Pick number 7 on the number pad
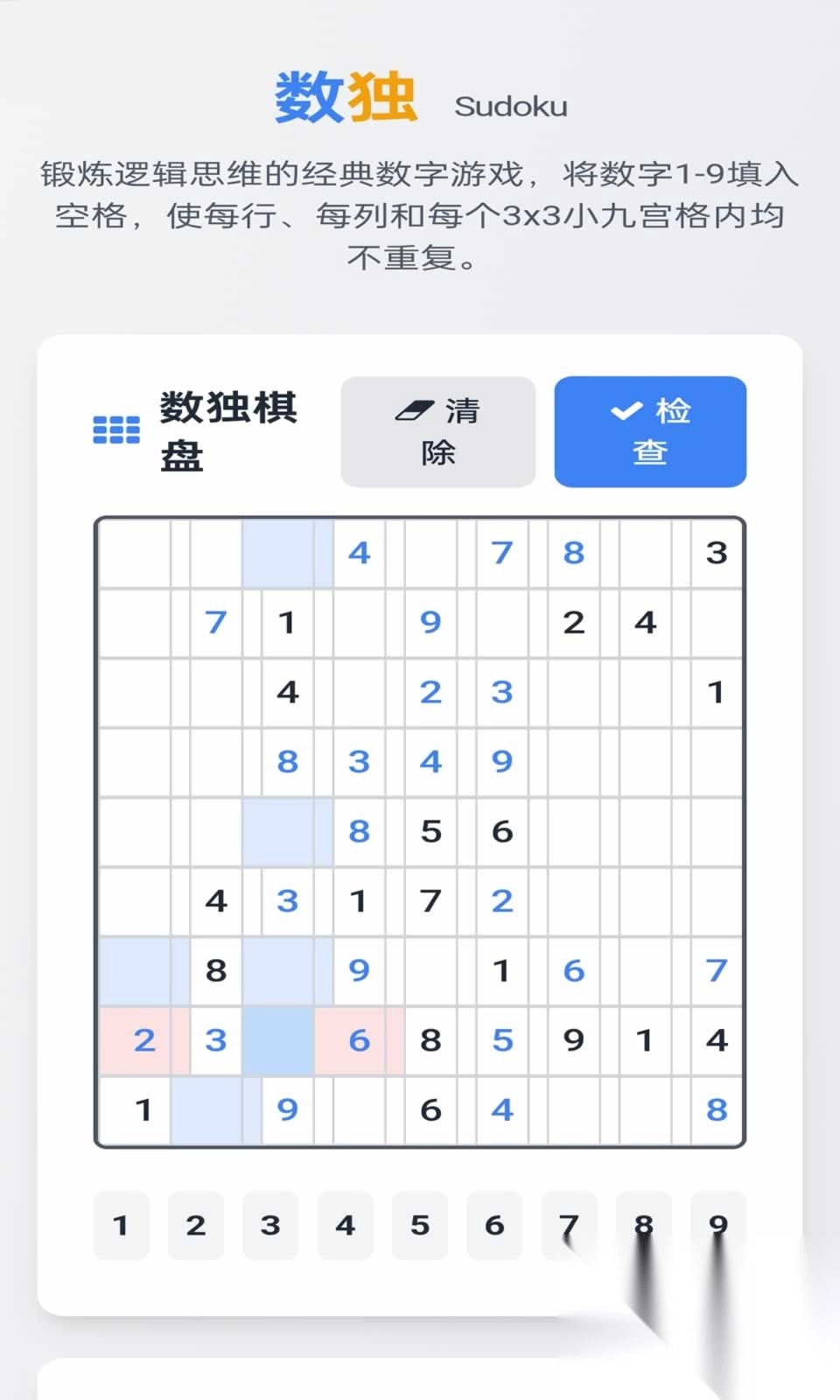This screenshot has width=840, height=1400. [x=570, y=1225]
